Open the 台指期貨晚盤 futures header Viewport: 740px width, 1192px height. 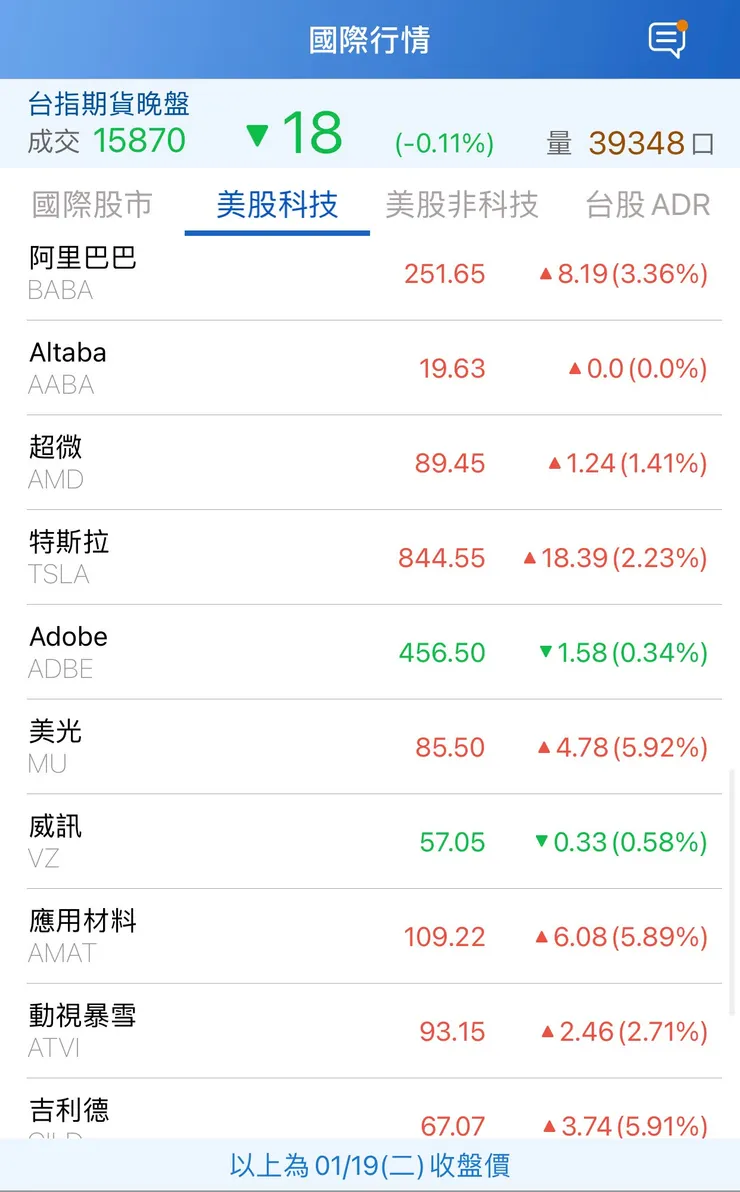pos(108,104)
